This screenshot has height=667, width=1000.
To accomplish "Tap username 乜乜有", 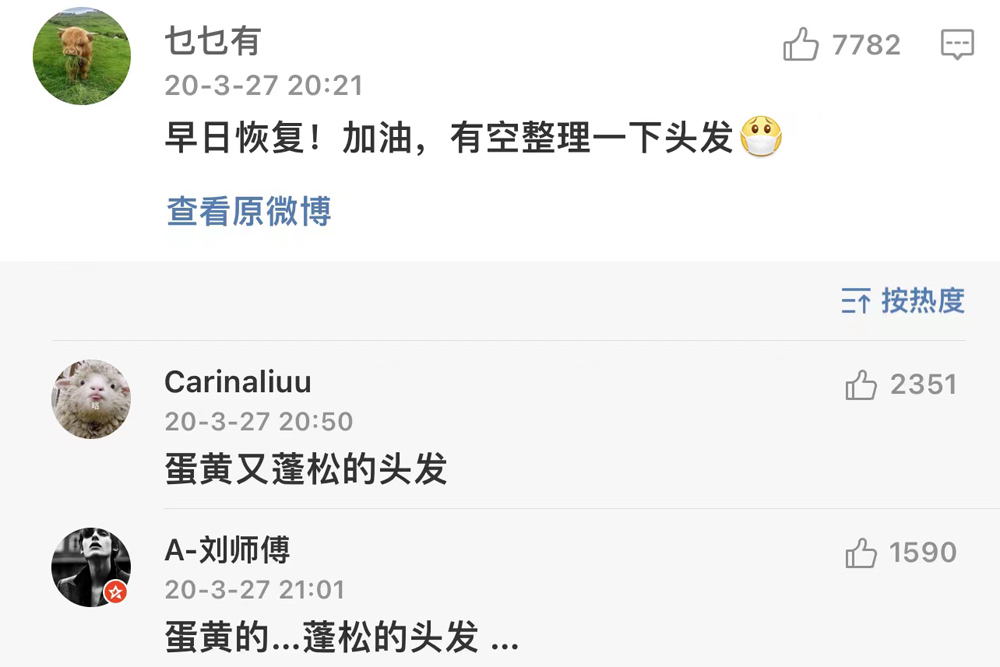I will click(212, 41).
